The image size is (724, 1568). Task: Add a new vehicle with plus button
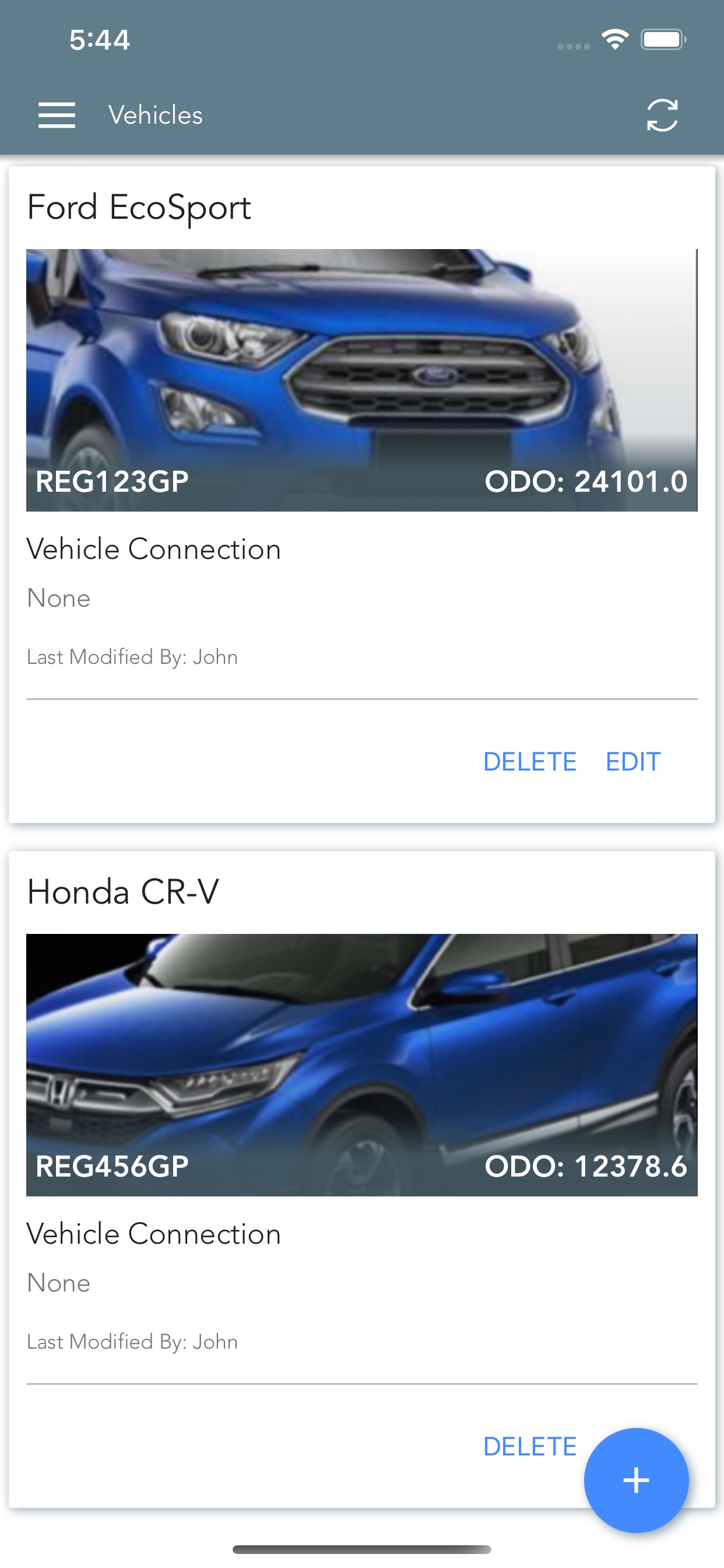pyautogui.click(x=636, y=1480)
